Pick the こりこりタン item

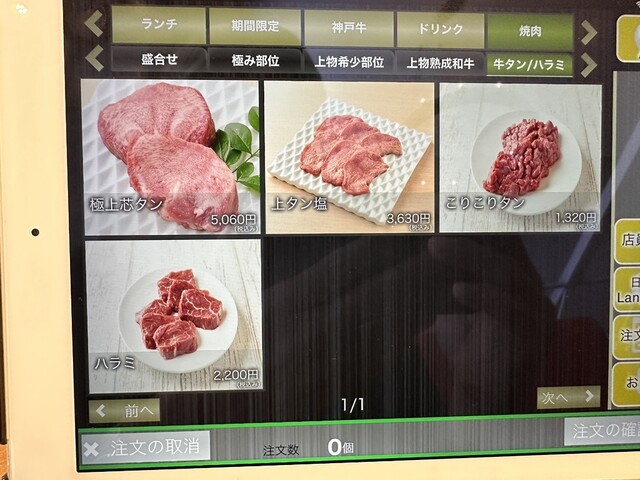click(x=519, y=158)
